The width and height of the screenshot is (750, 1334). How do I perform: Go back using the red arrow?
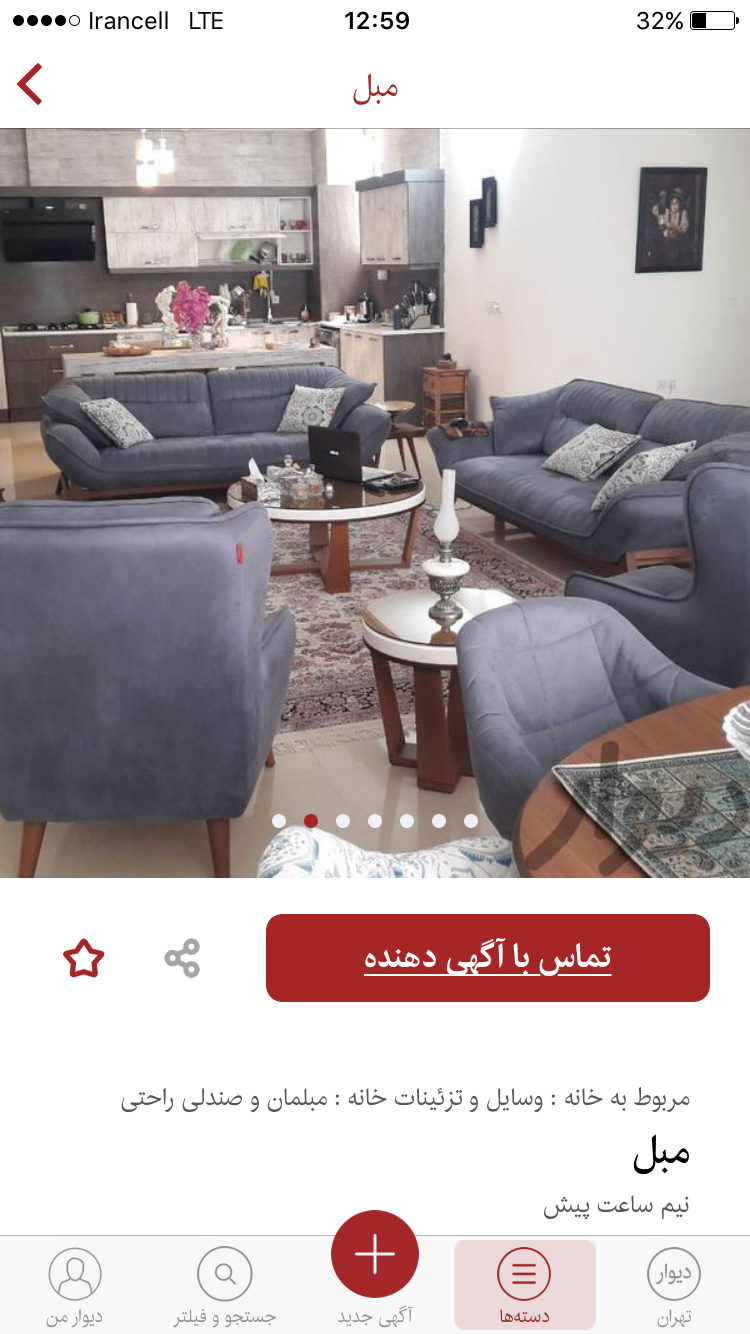(x=30, y=84)
